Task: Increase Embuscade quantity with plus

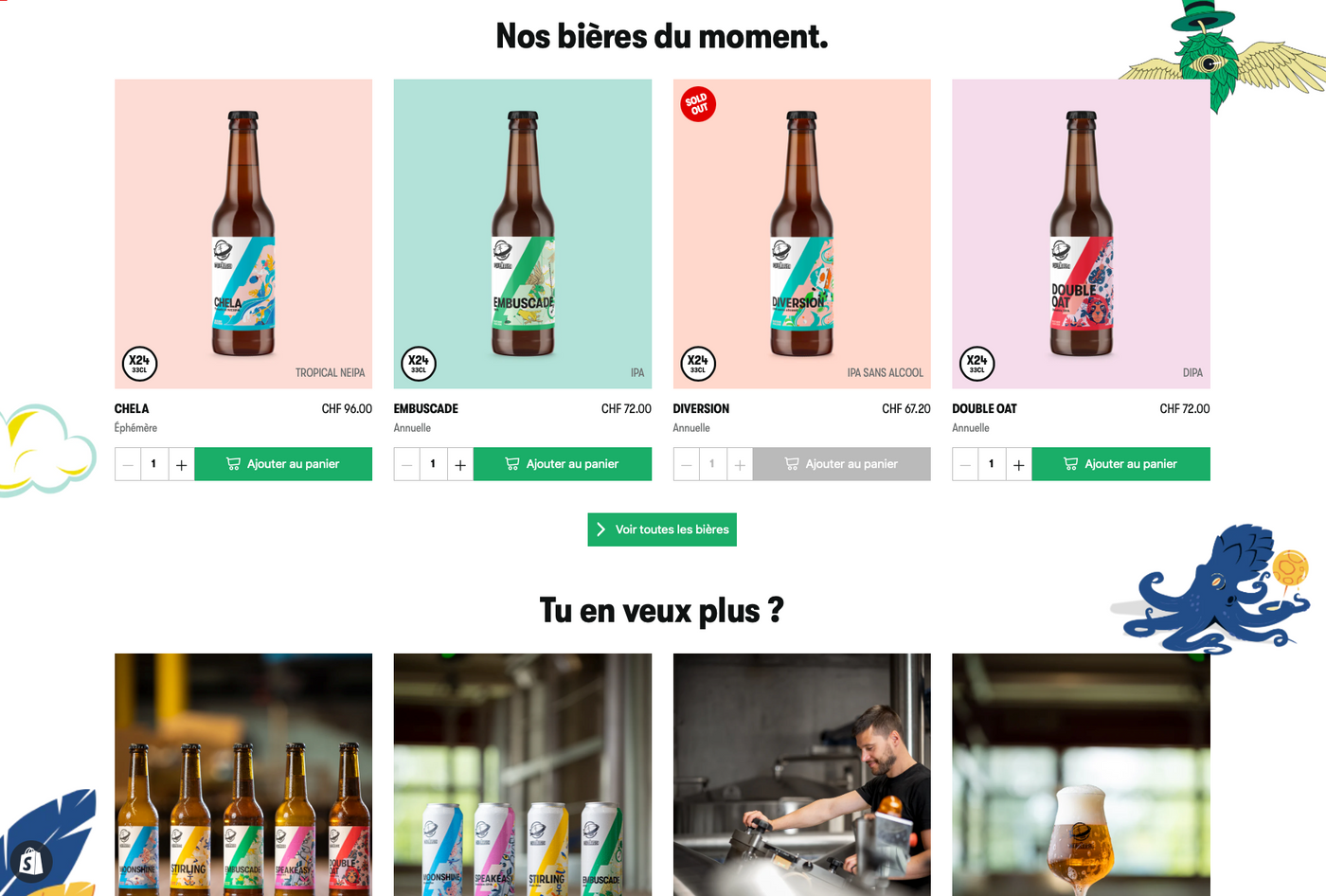Action: tap(460, 465)
